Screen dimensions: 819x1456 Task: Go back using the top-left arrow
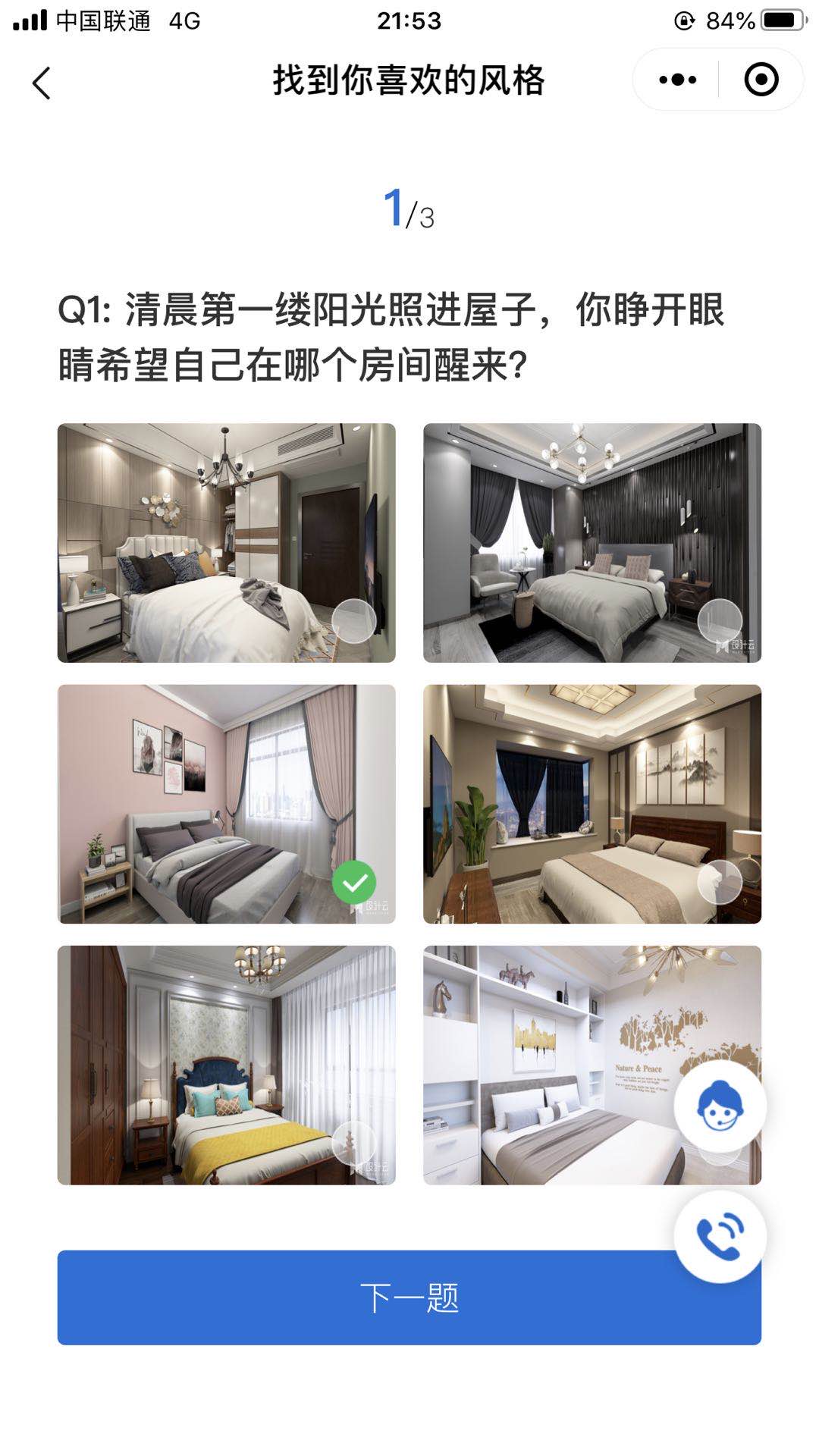(x=42, y=82)
